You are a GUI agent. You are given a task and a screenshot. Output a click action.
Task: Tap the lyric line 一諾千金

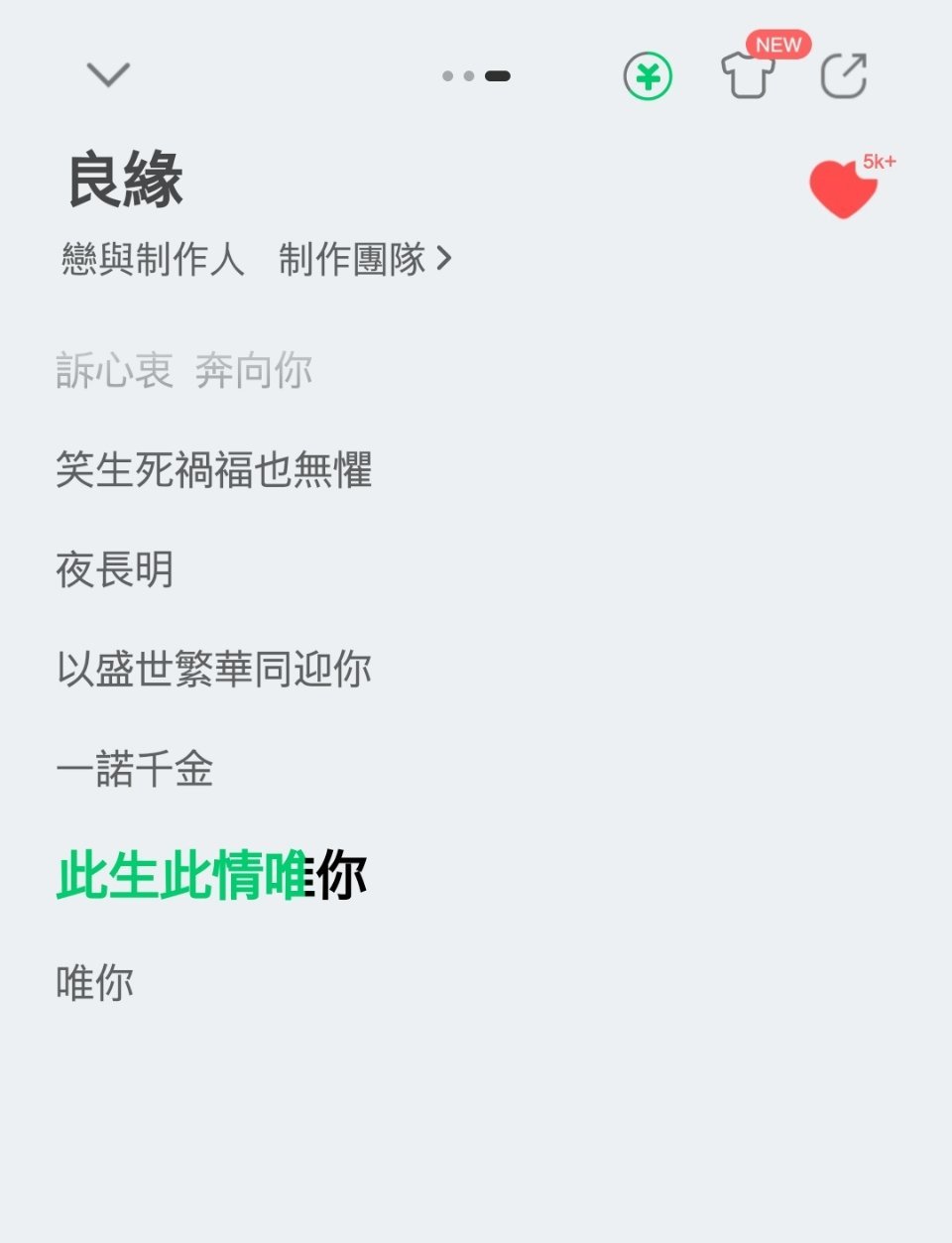coord(135,771)
